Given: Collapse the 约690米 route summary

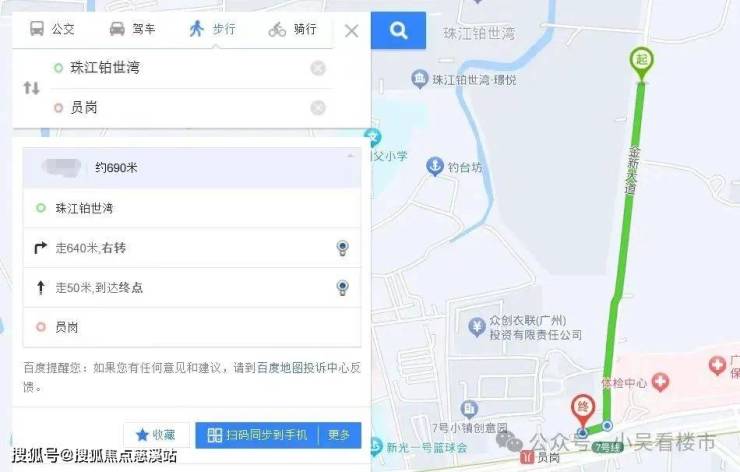Looking at the screenshot, I should (x=349, y=157).
